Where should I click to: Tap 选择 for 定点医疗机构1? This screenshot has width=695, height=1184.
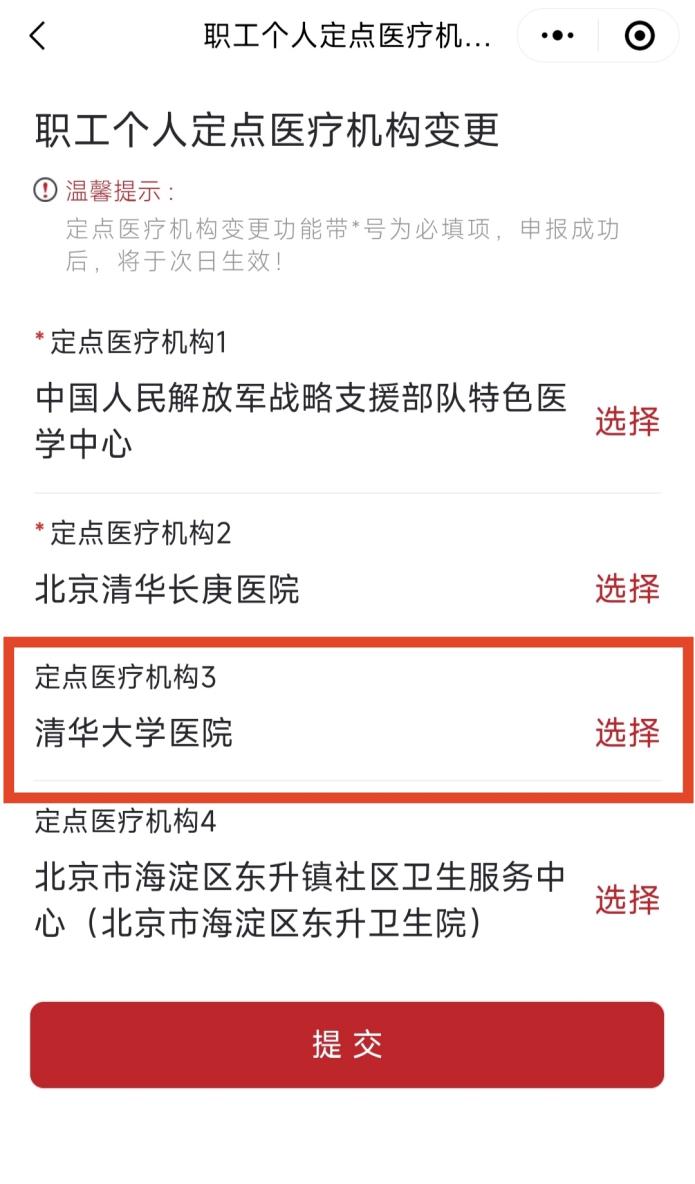click(x=627, y=421)
